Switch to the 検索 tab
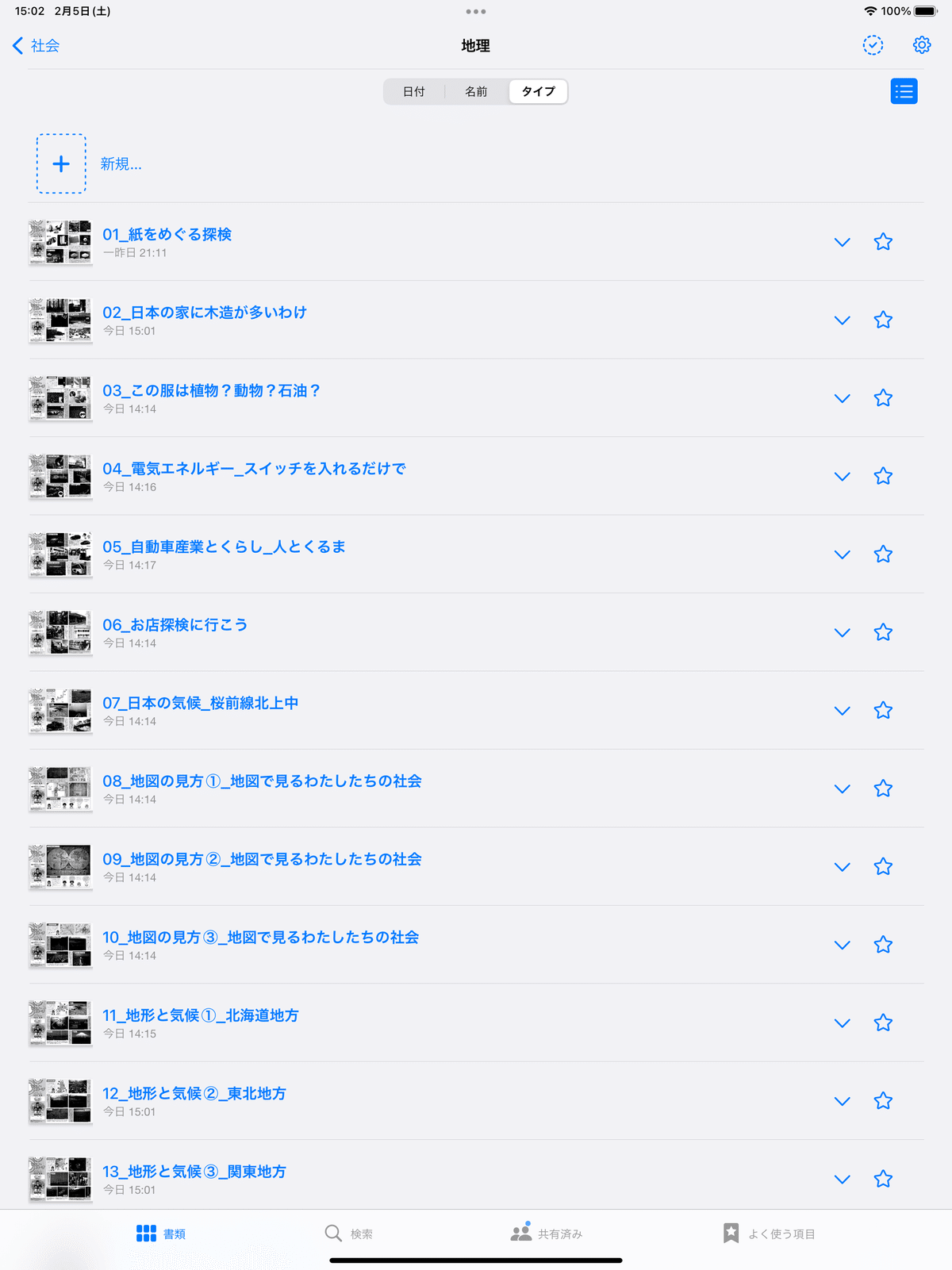The width and height of the screenshot is (952, 1270). click(349, 1234)
